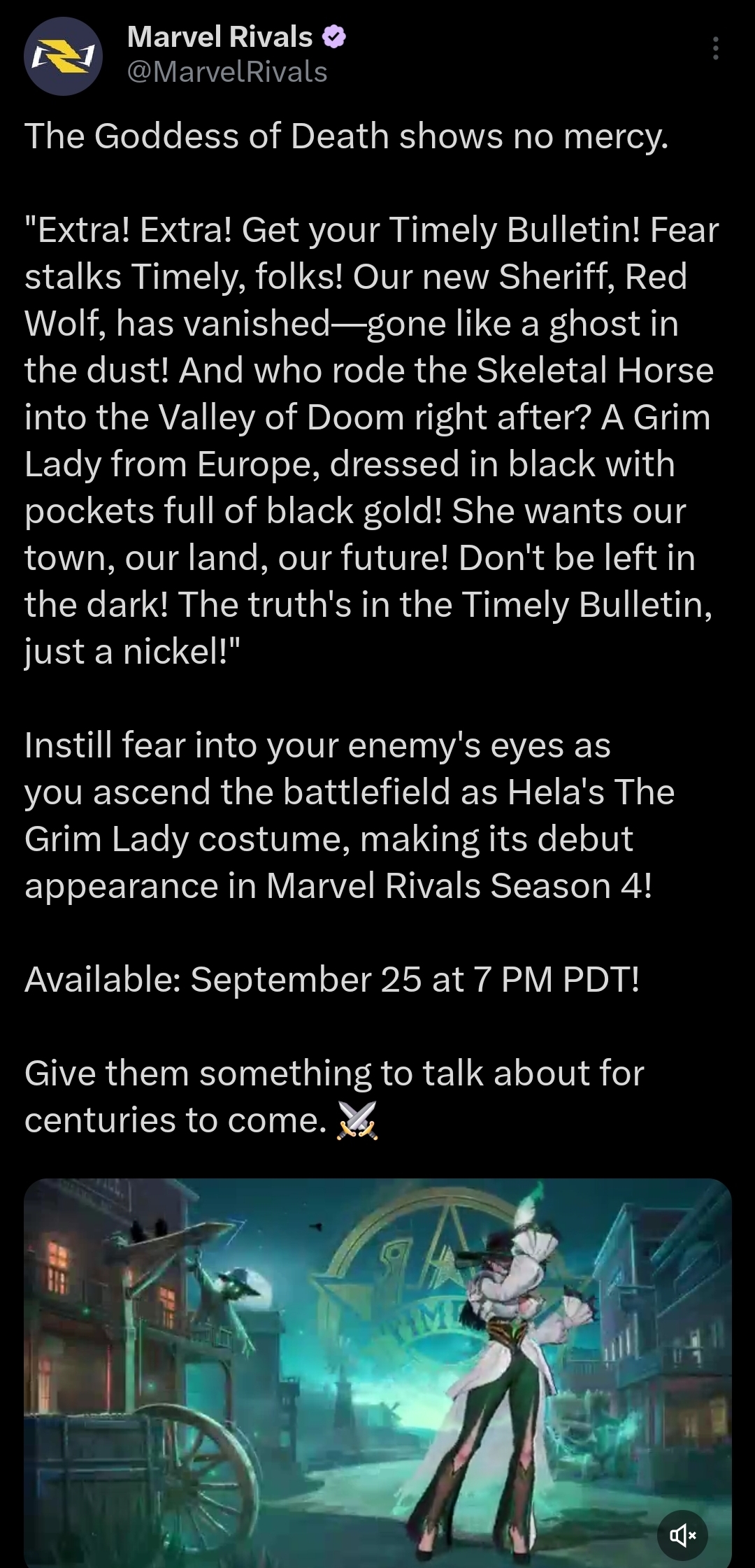Open the Hela Grim Lady video
Viewport: 755px width, 1568px height.
click(x=377, y=1372)
